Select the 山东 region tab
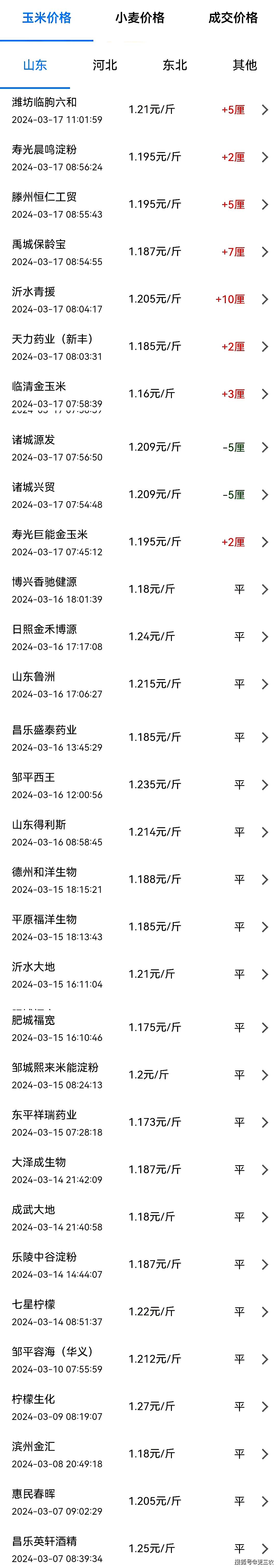The width and height of the screenshot is (280, 1568). coord(35,65)
